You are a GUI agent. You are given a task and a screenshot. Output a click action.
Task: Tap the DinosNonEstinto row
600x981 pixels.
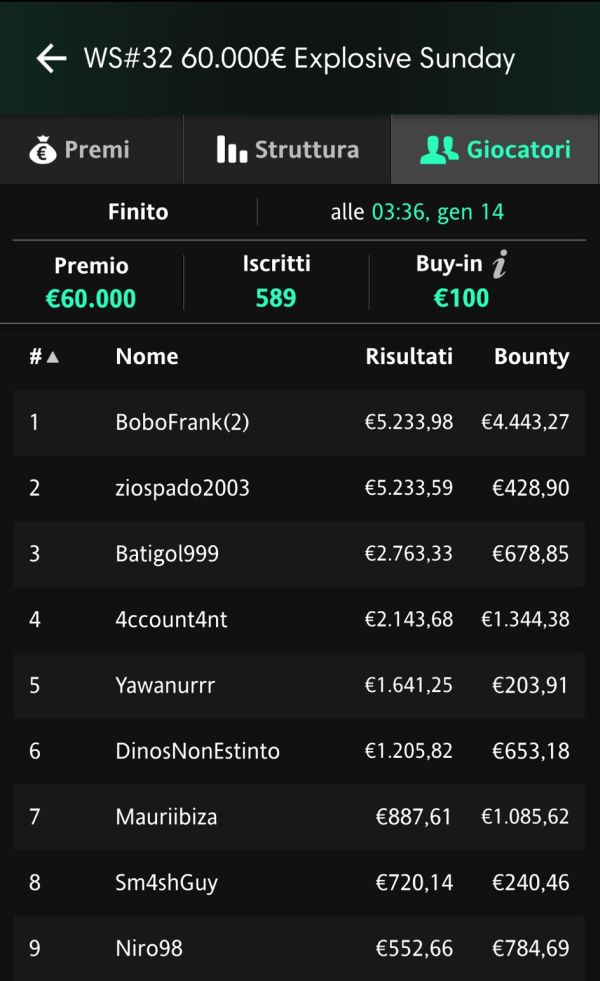(x=299, y=751)
